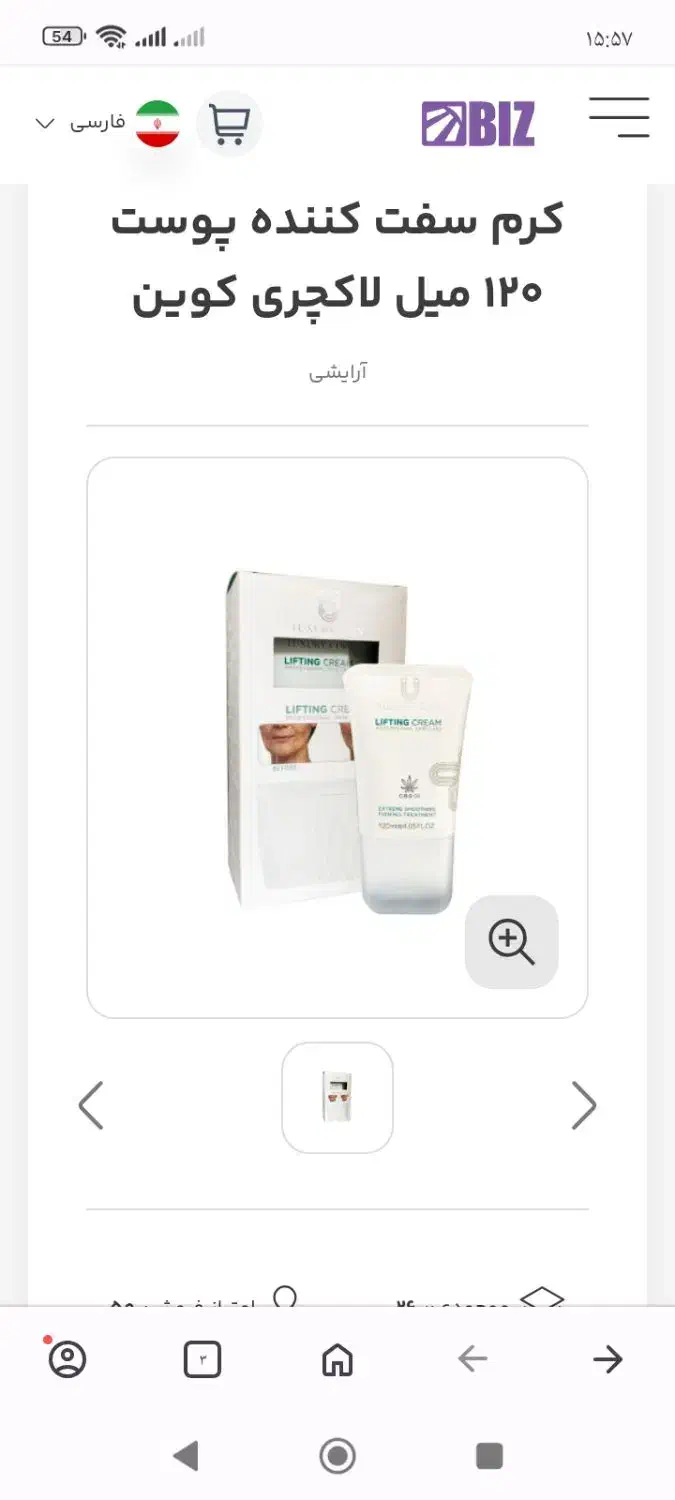The height and width of the screenshot is (1500, 675).
Task: Open the hamburger menu
Action: (x=618, y=118)
